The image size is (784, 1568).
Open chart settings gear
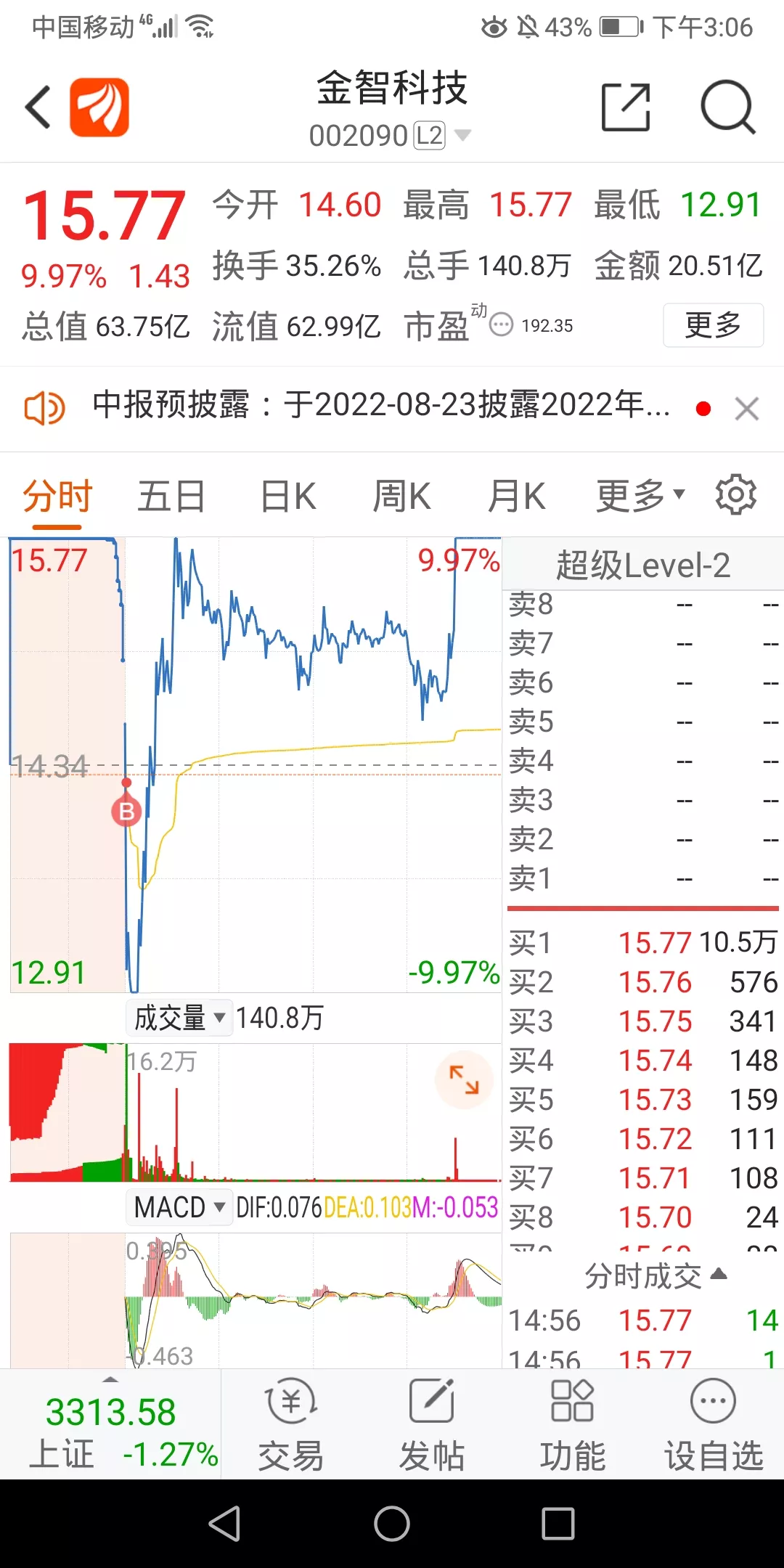[x=736, y=495]
